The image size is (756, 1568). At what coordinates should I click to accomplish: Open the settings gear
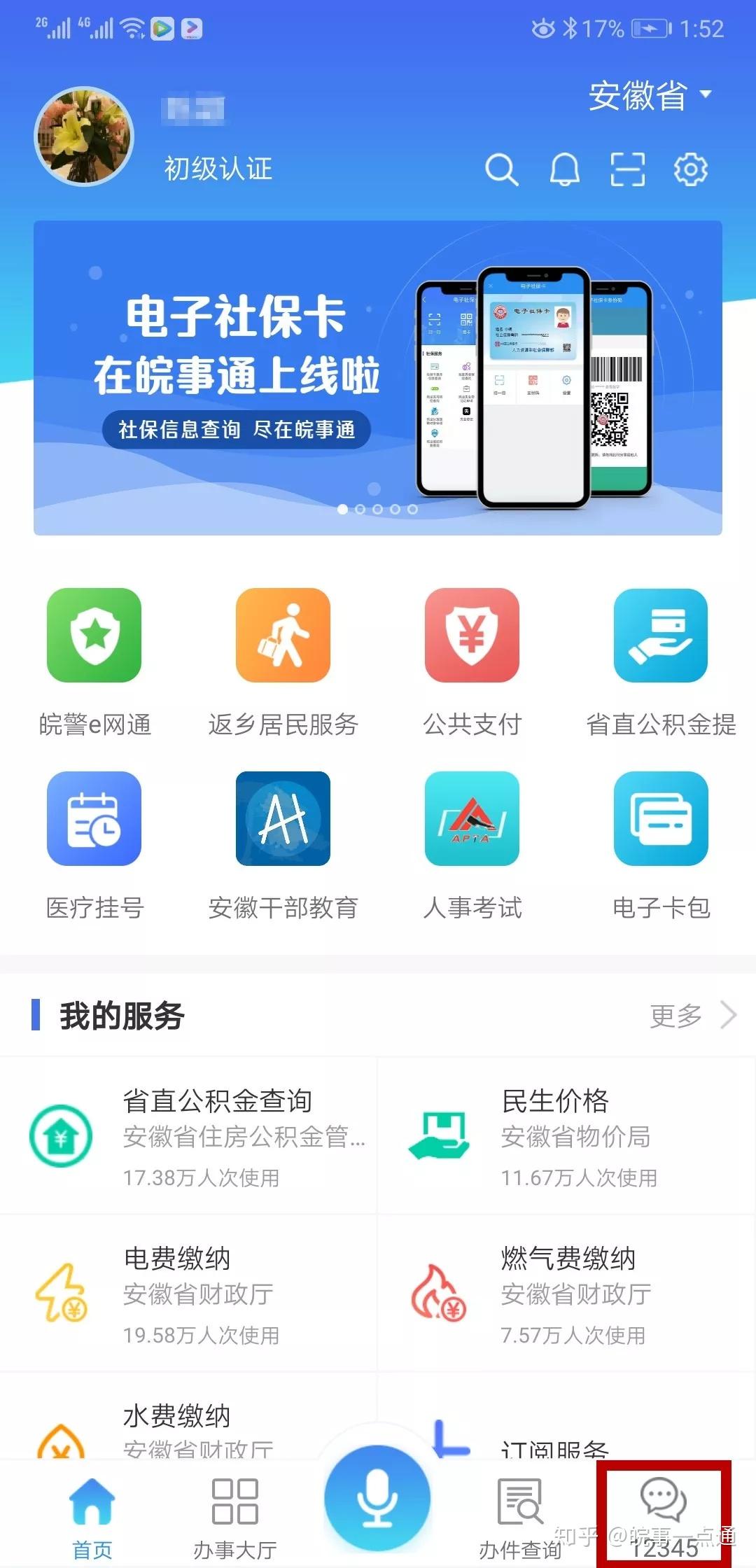click(x=690, y=170)
